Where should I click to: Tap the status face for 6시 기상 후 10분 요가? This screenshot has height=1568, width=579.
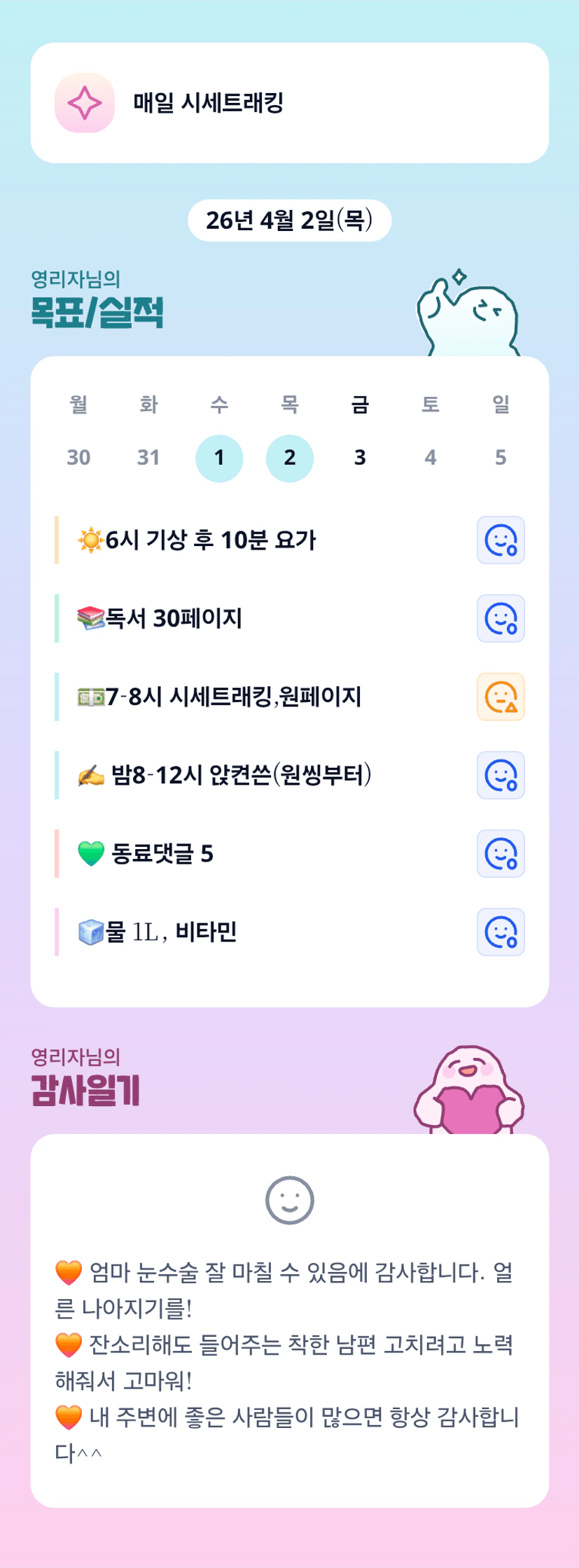coord(501,540)
